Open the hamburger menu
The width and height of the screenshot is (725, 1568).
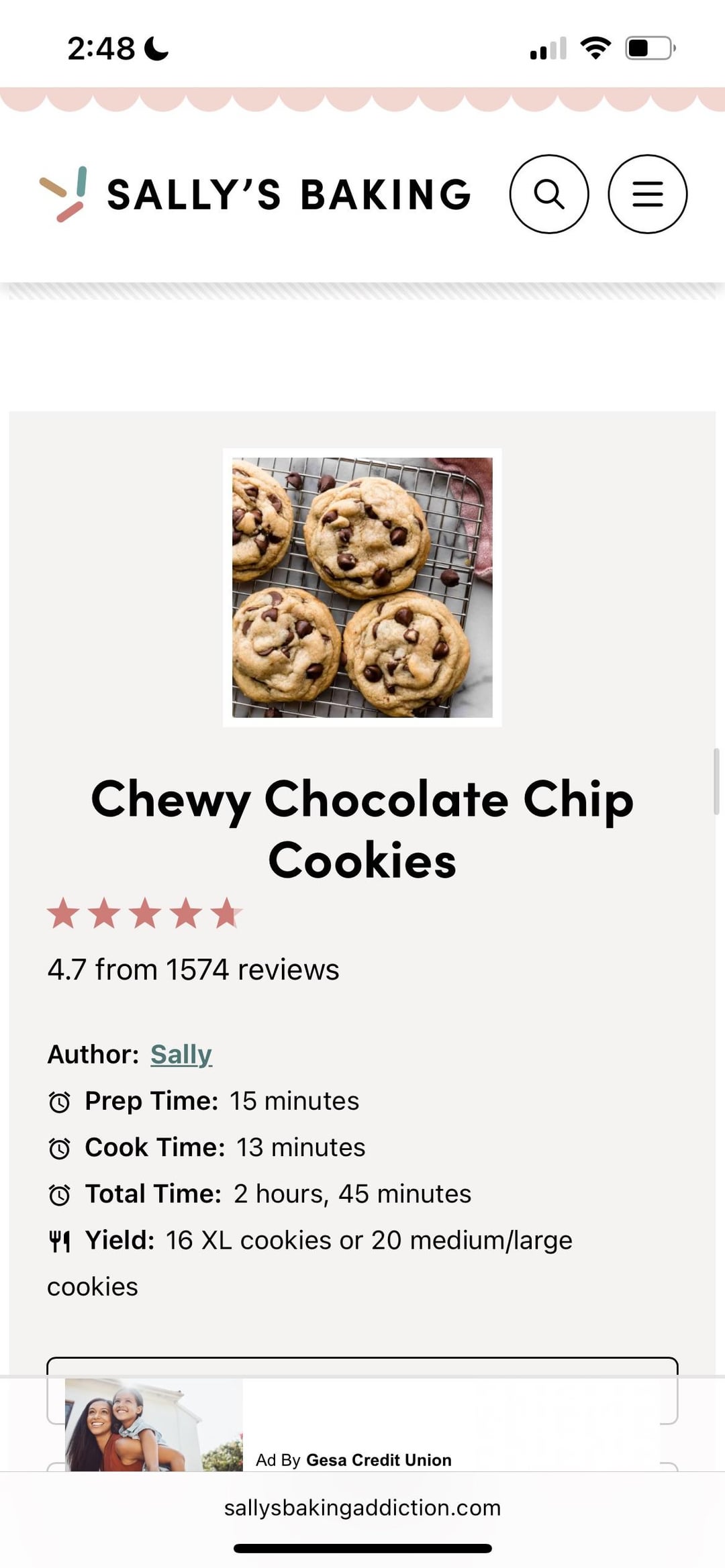(x=647, y=195)
